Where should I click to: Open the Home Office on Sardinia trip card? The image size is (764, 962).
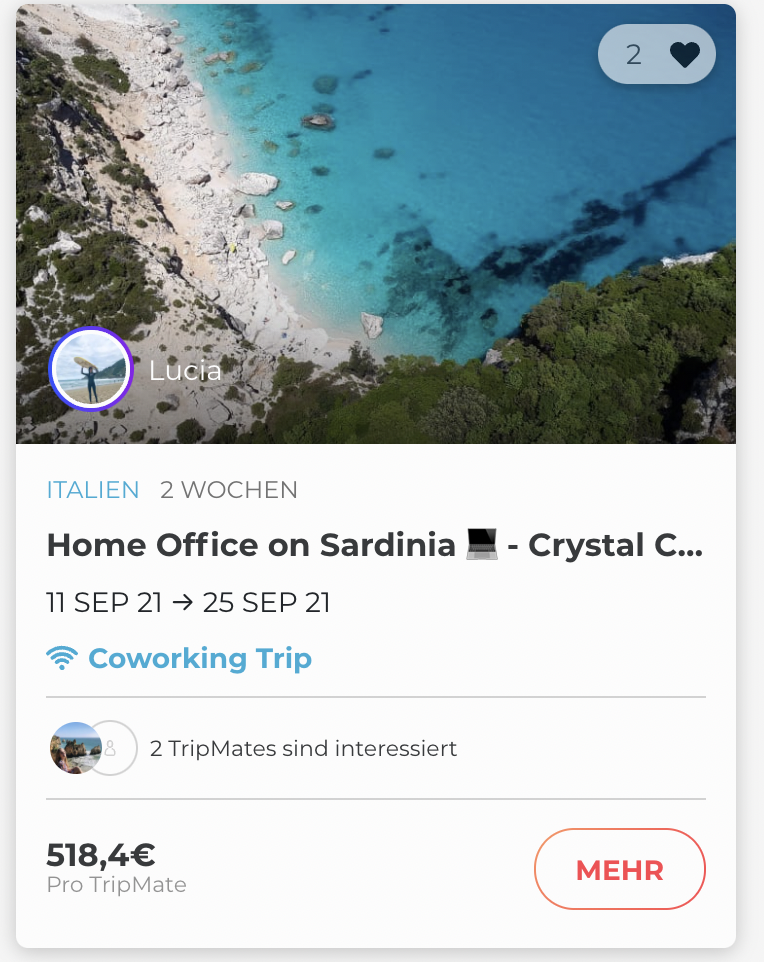(374, 546)
